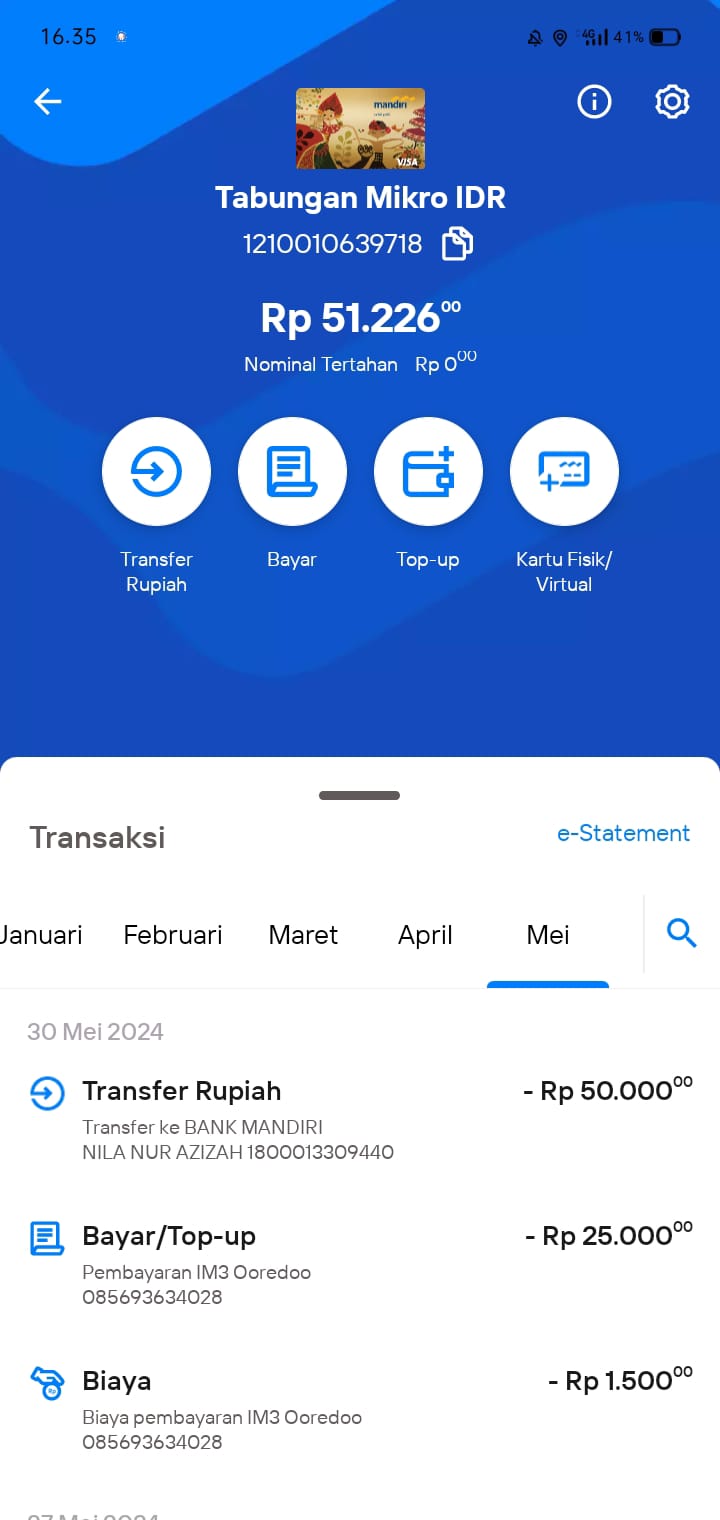Switch to the Januari tab
Viewport: 720px width, 1520px height.
pyautogui.click(x=41, y=935)
